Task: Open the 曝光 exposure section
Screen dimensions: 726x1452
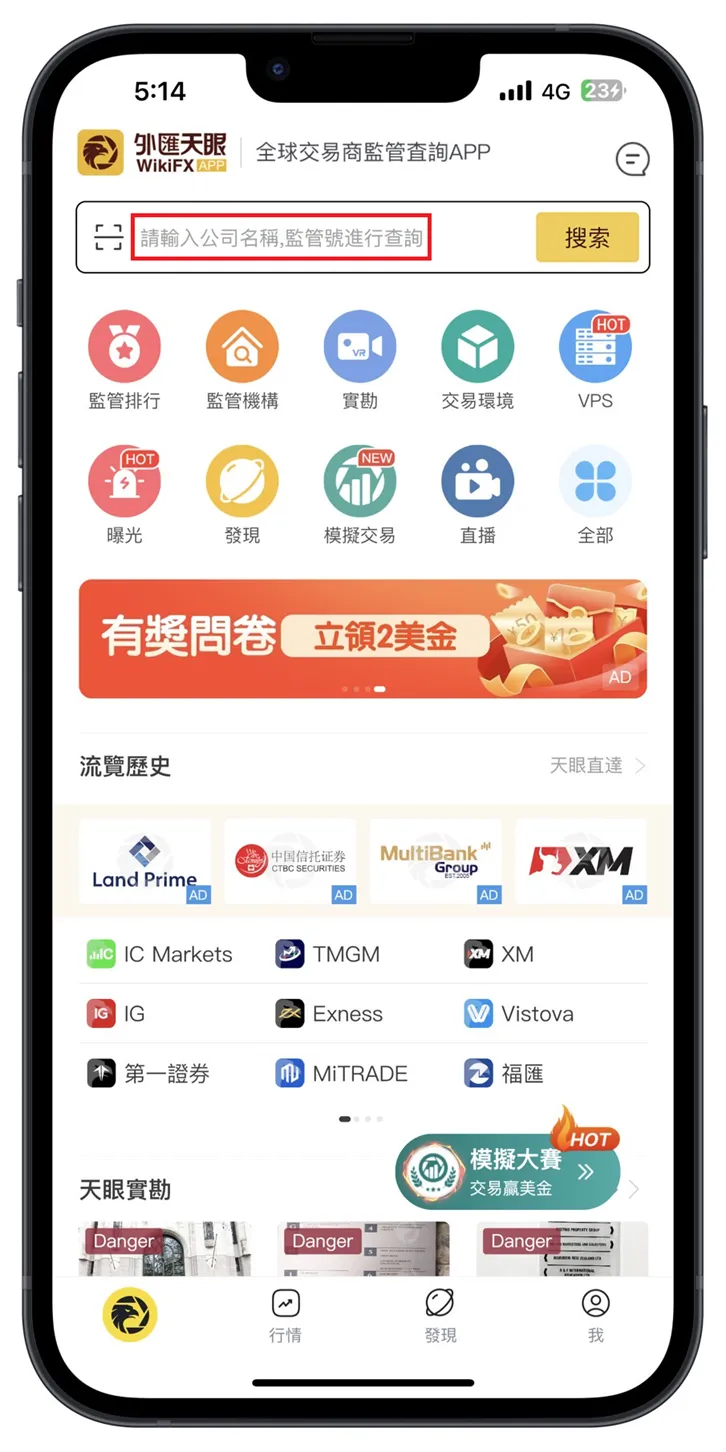Action: click(124, 496)
